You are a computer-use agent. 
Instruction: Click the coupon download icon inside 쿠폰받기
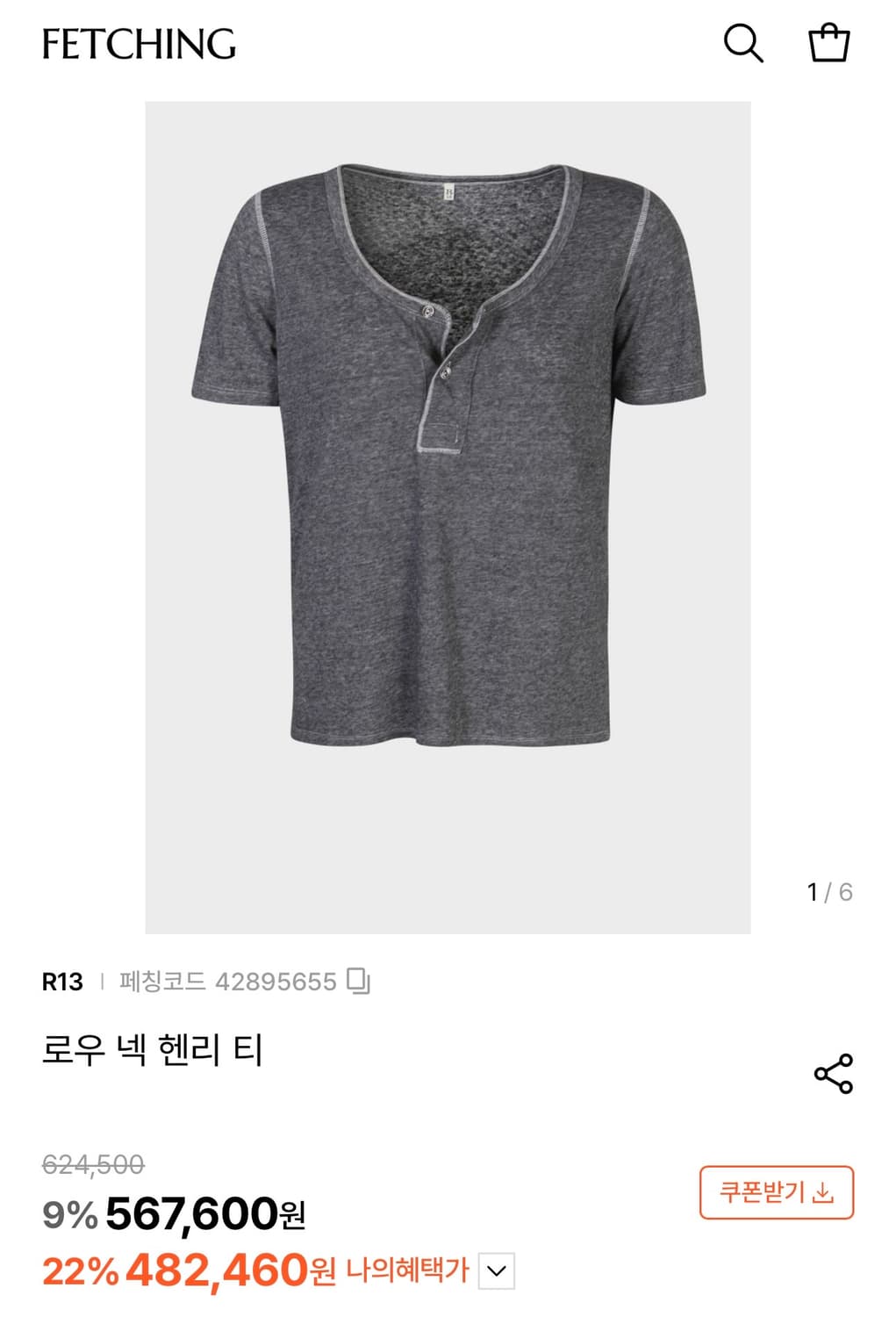826,1192
